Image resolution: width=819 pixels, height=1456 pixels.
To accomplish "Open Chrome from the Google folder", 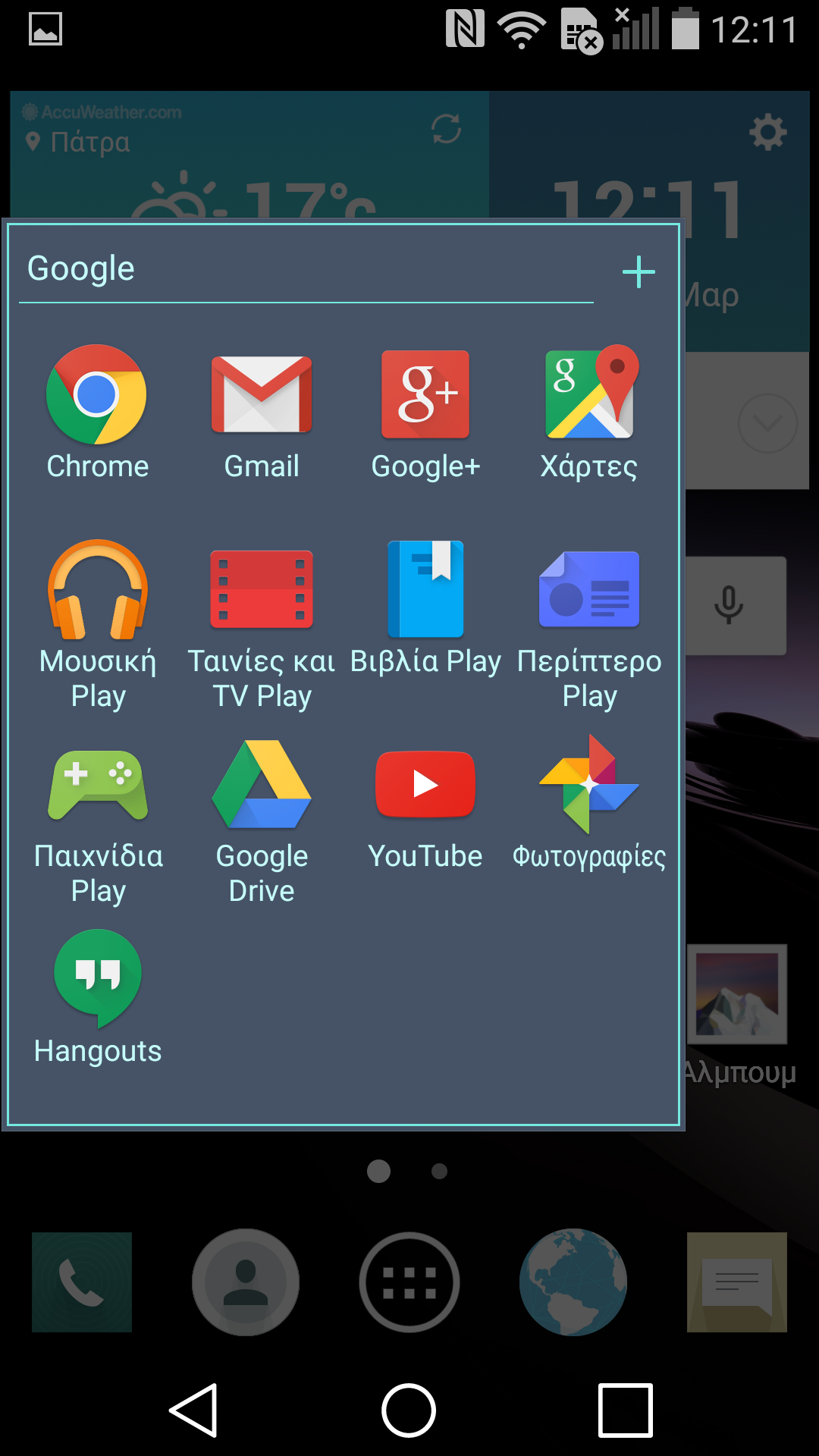I will pyautogui.click(x=97, y=413).
